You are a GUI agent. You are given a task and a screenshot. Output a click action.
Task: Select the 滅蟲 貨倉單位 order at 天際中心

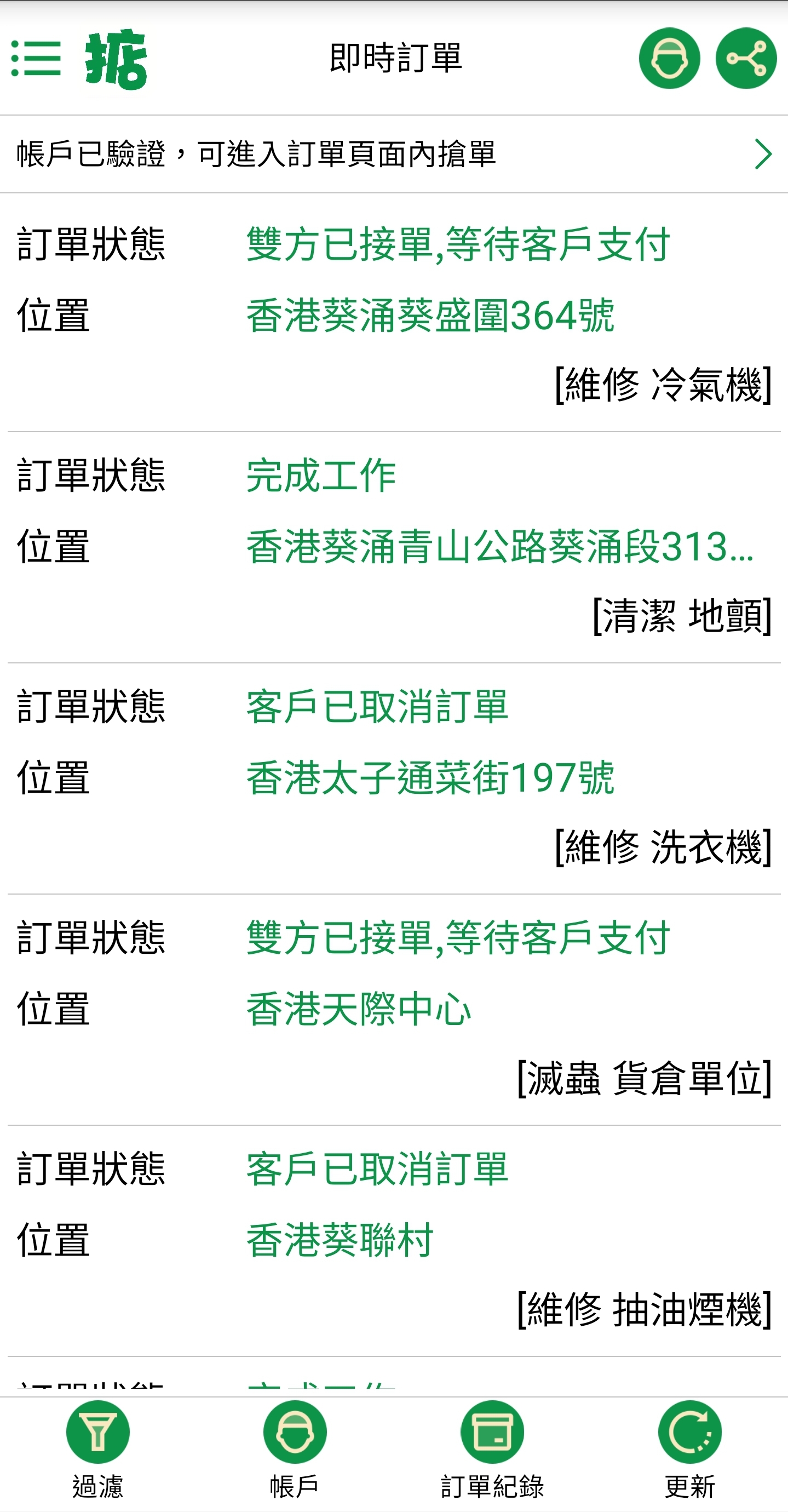click(394, 1009)
